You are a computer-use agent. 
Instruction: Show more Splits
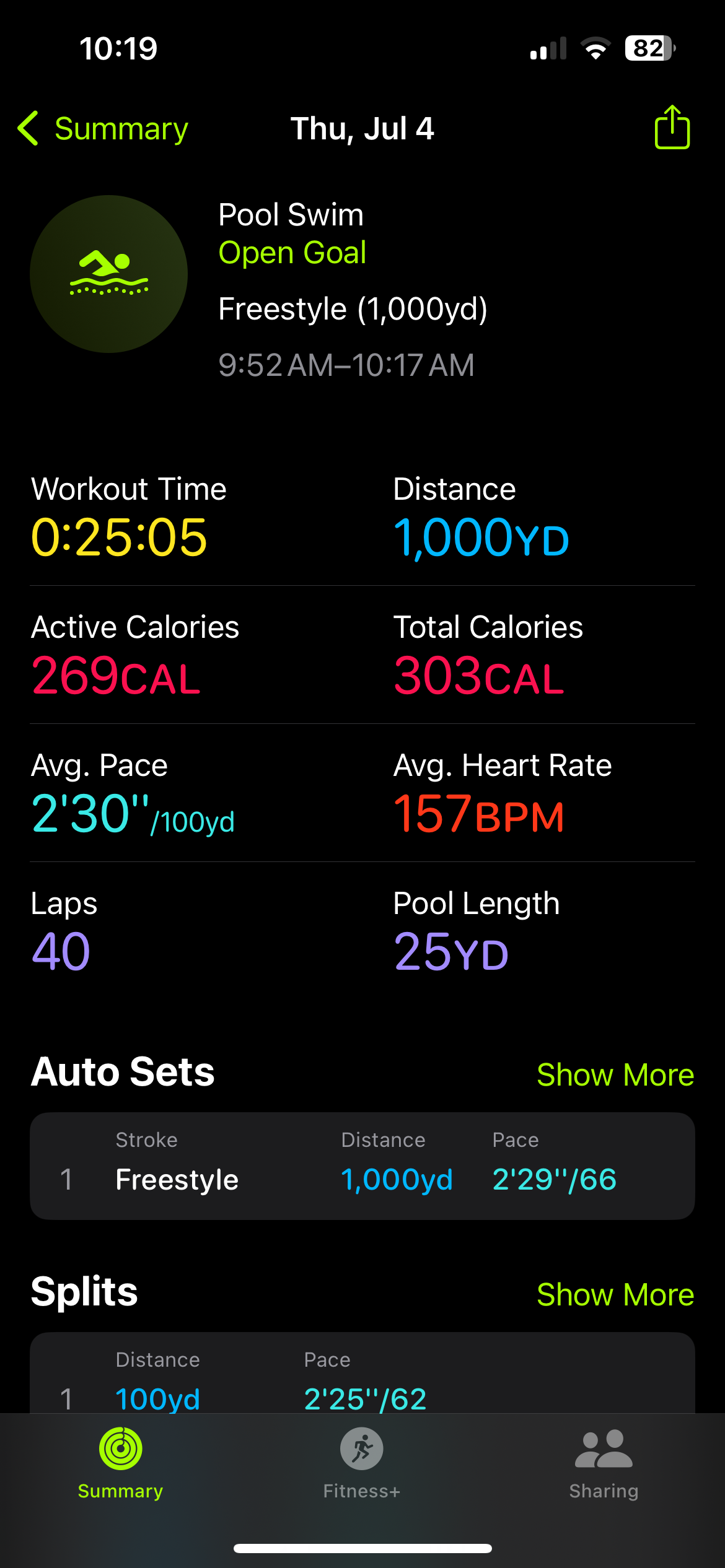click(615, 1294)
